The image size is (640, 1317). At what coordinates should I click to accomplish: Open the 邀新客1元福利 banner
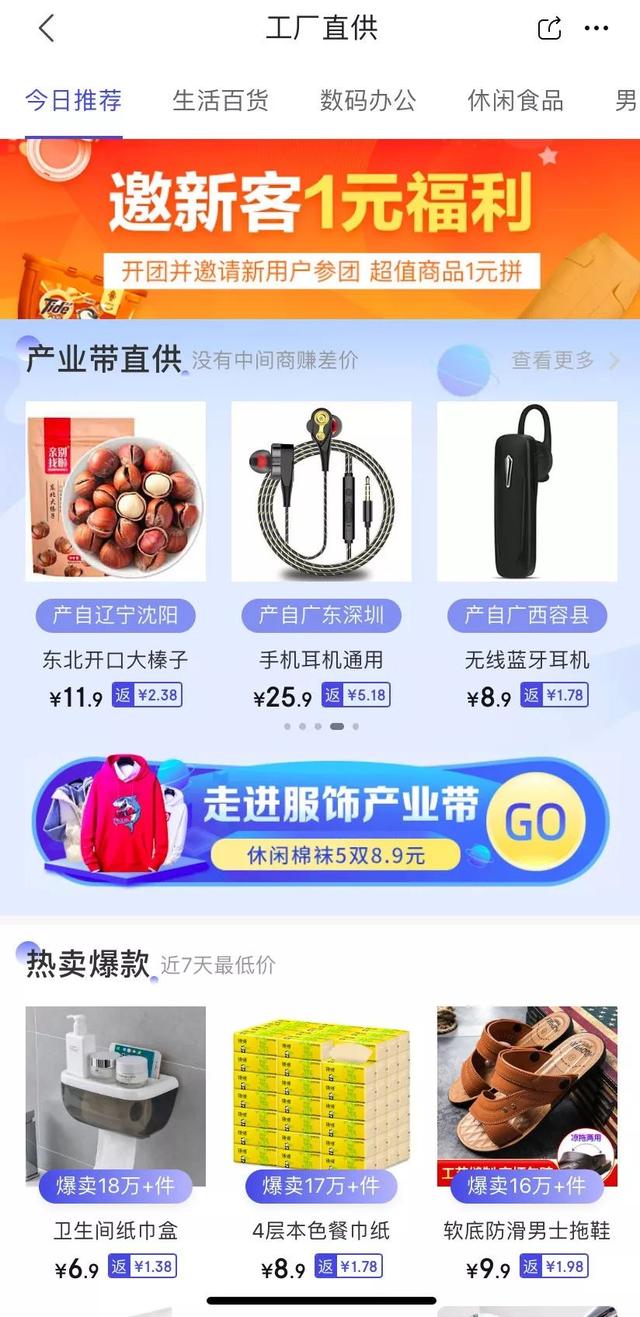(x=320, y=228)
